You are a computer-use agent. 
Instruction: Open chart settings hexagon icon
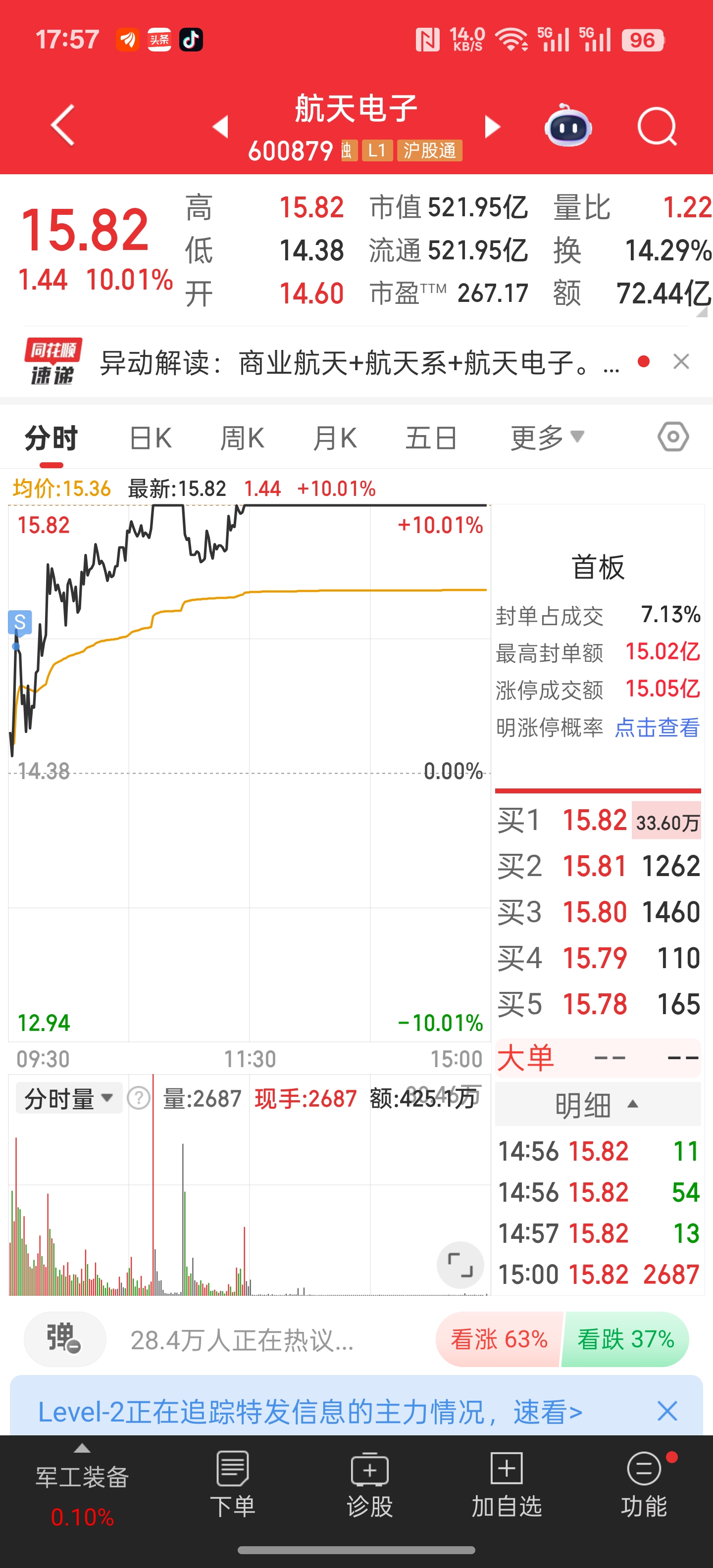(x=673, y=437)
